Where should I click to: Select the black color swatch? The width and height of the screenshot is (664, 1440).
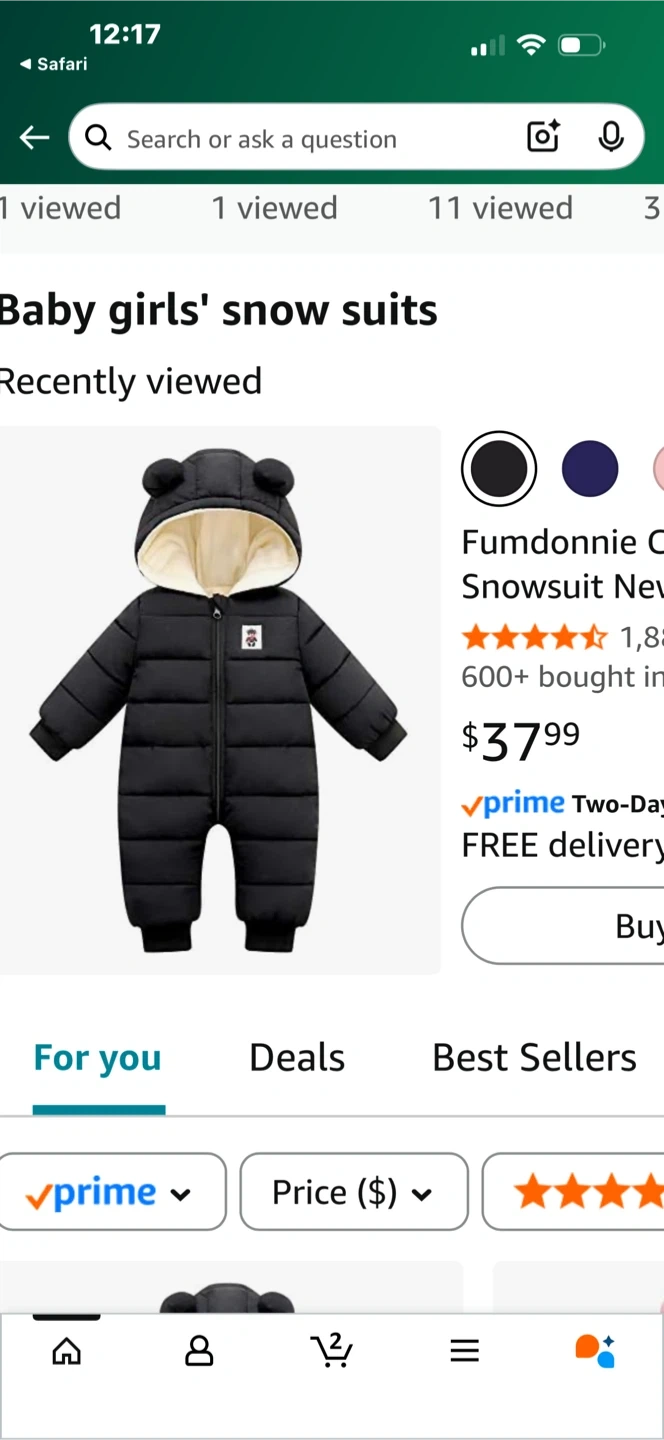(x=499, y=468)
